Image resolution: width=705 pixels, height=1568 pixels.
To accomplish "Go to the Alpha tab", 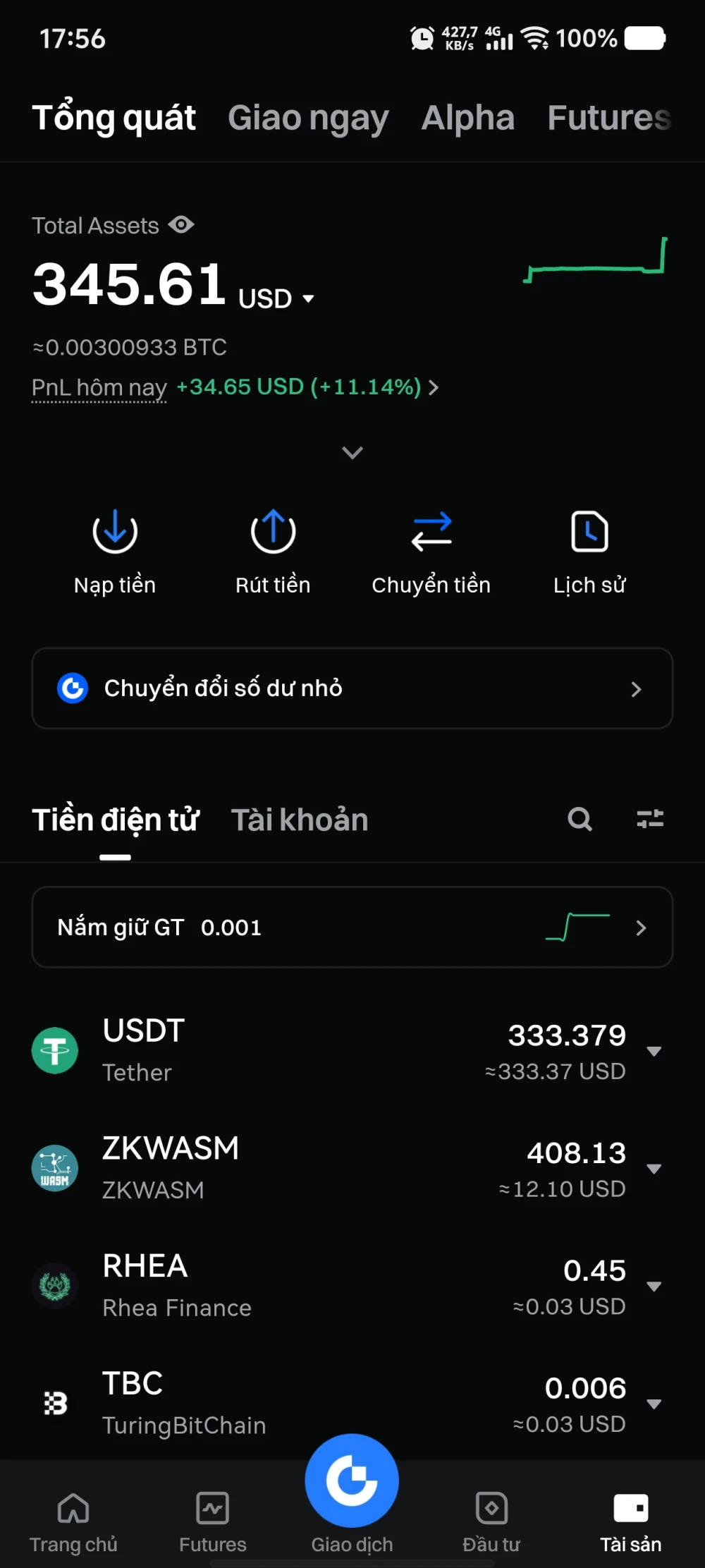I will tap(467, 118).
